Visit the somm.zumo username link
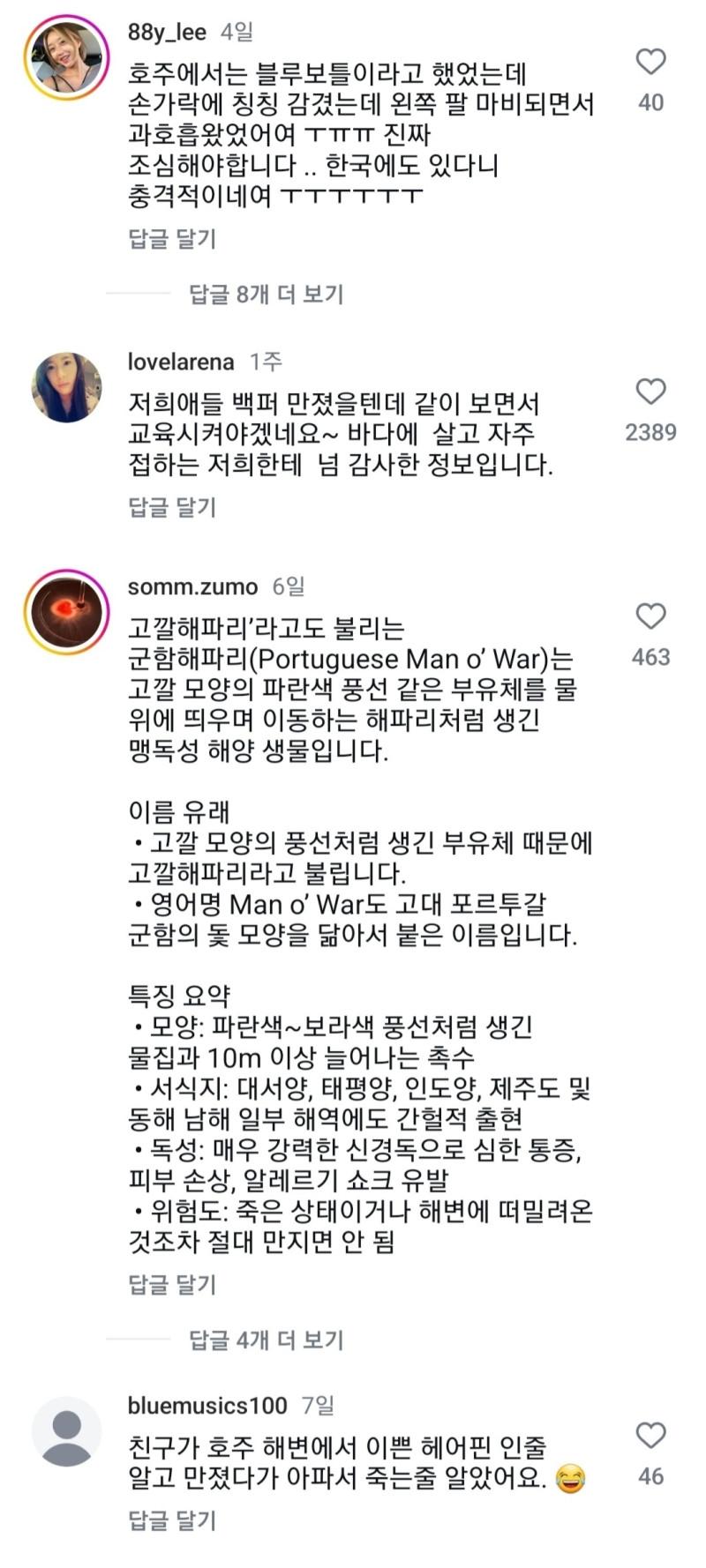706x1568 pixels. 192,586
